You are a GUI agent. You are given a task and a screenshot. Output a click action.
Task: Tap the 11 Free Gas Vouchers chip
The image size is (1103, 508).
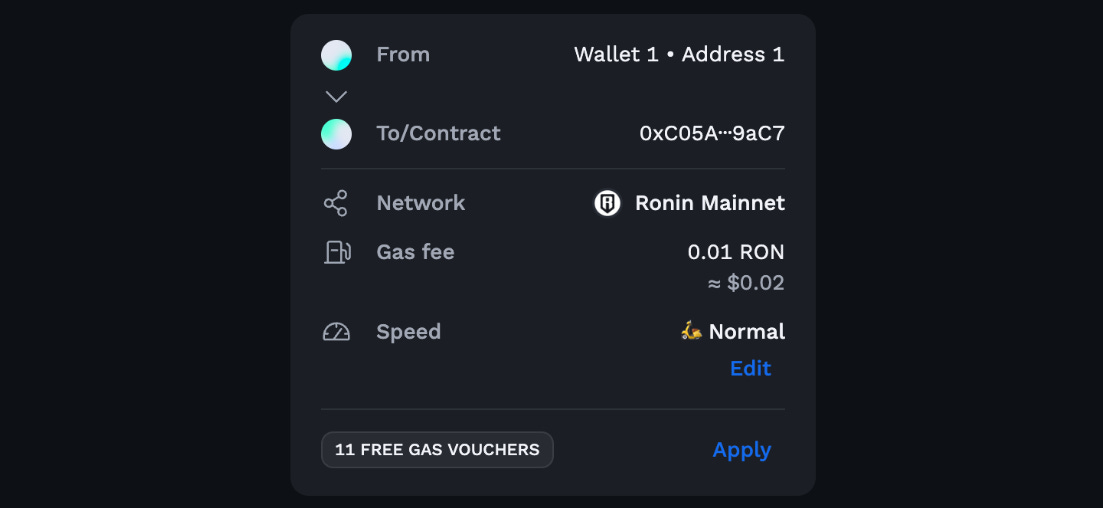(x=437, y=450)
